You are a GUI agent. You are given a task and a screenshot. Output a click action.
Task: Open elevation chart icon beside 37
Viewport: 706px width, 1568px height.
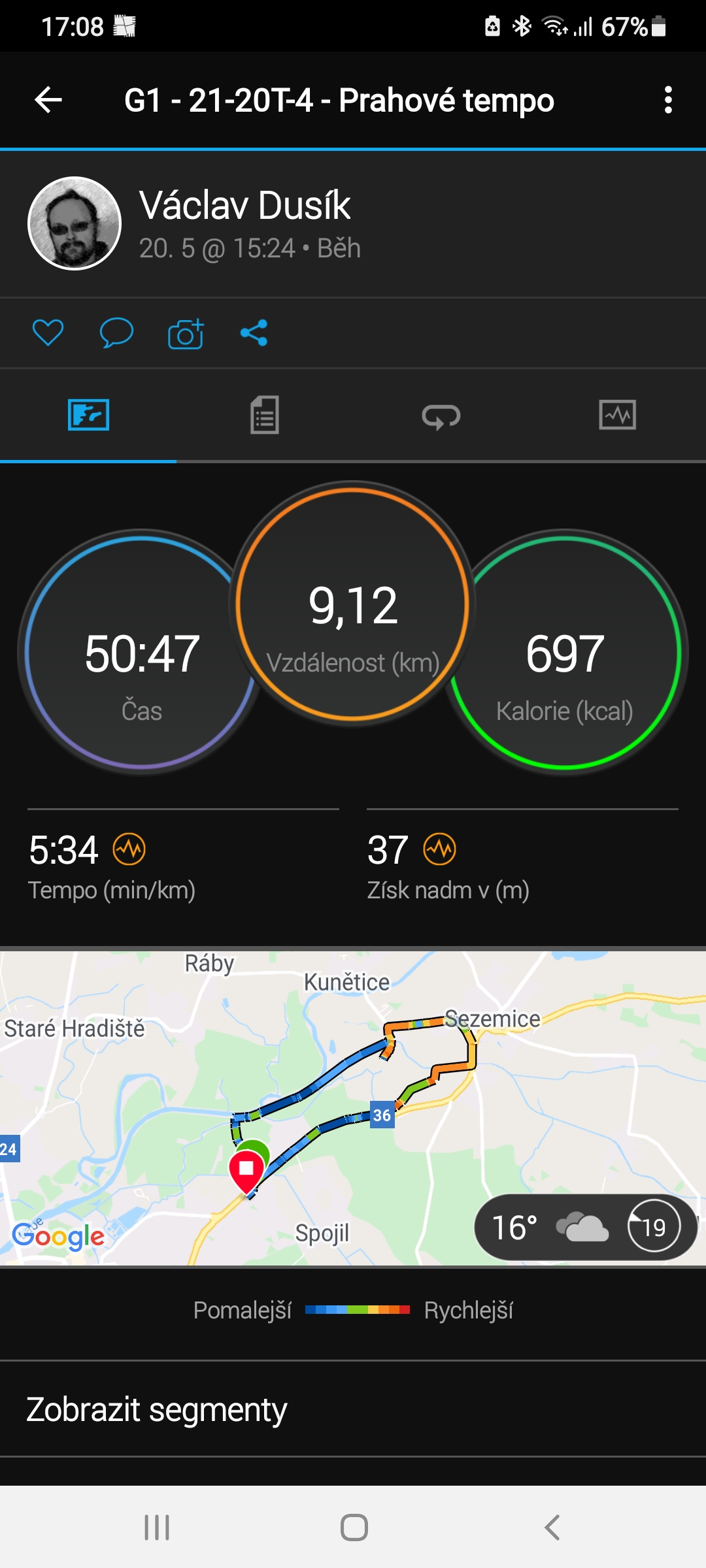coord(440,849)
